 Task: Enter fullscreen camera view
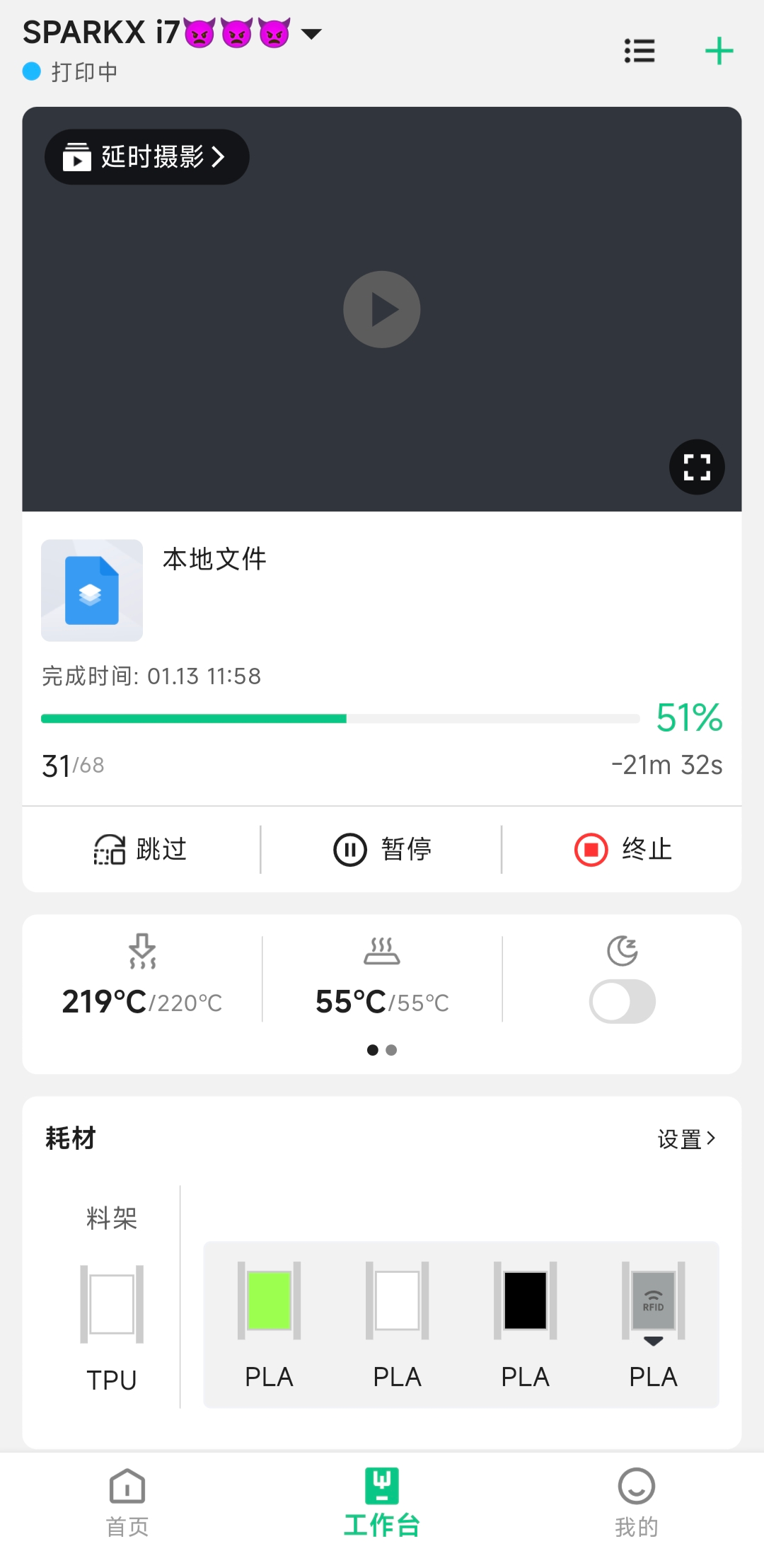(697, 467)
